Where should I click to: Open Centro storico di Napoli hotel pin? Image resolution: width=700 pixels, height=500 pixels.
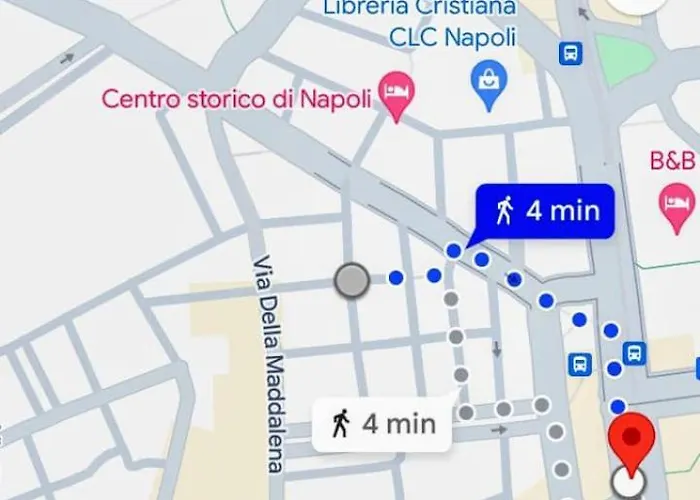pyautogui.click(x=398, y=94)
